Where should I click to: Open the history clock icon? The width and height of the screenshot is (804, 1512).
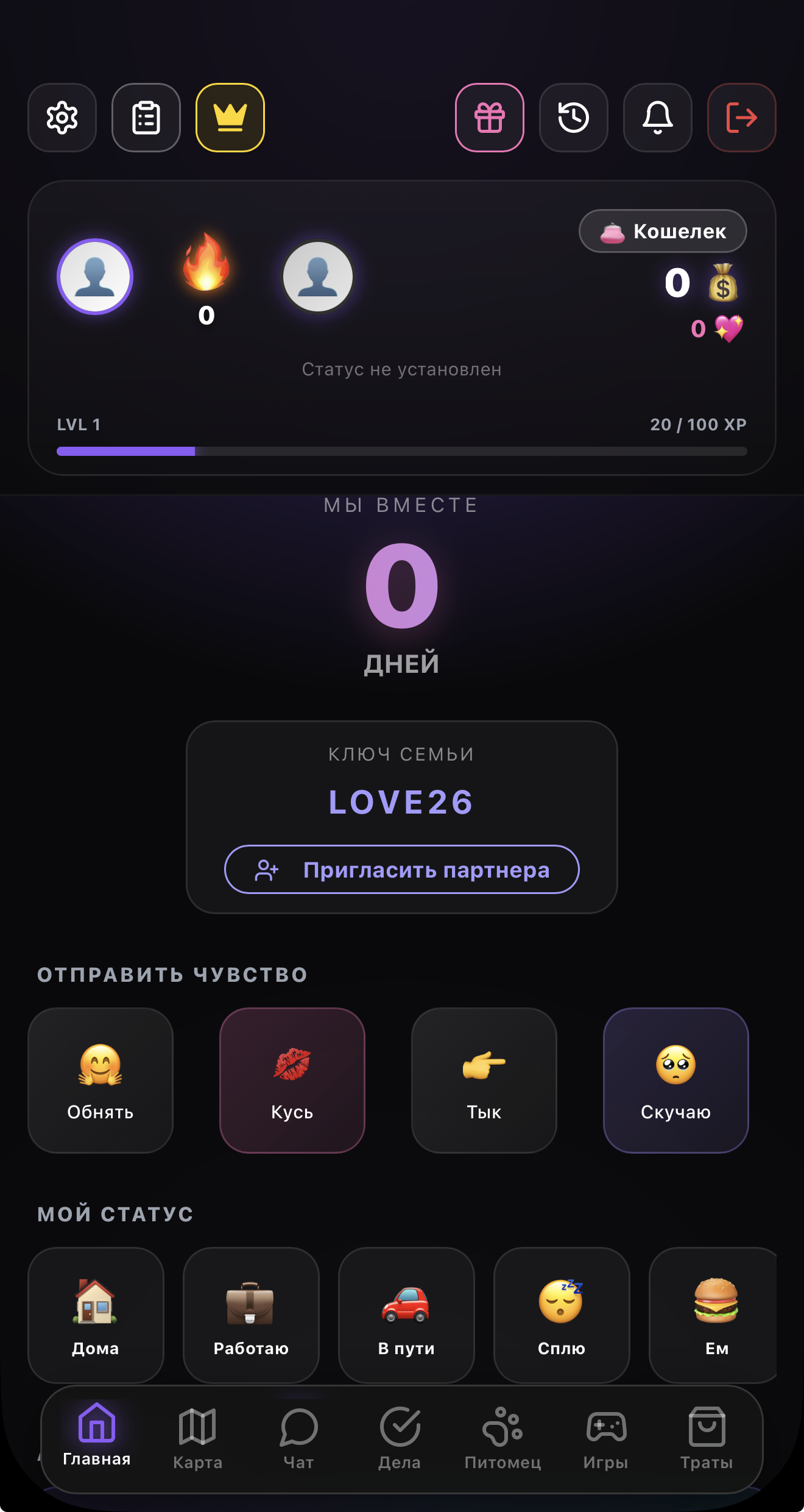(x=574, y=118)
